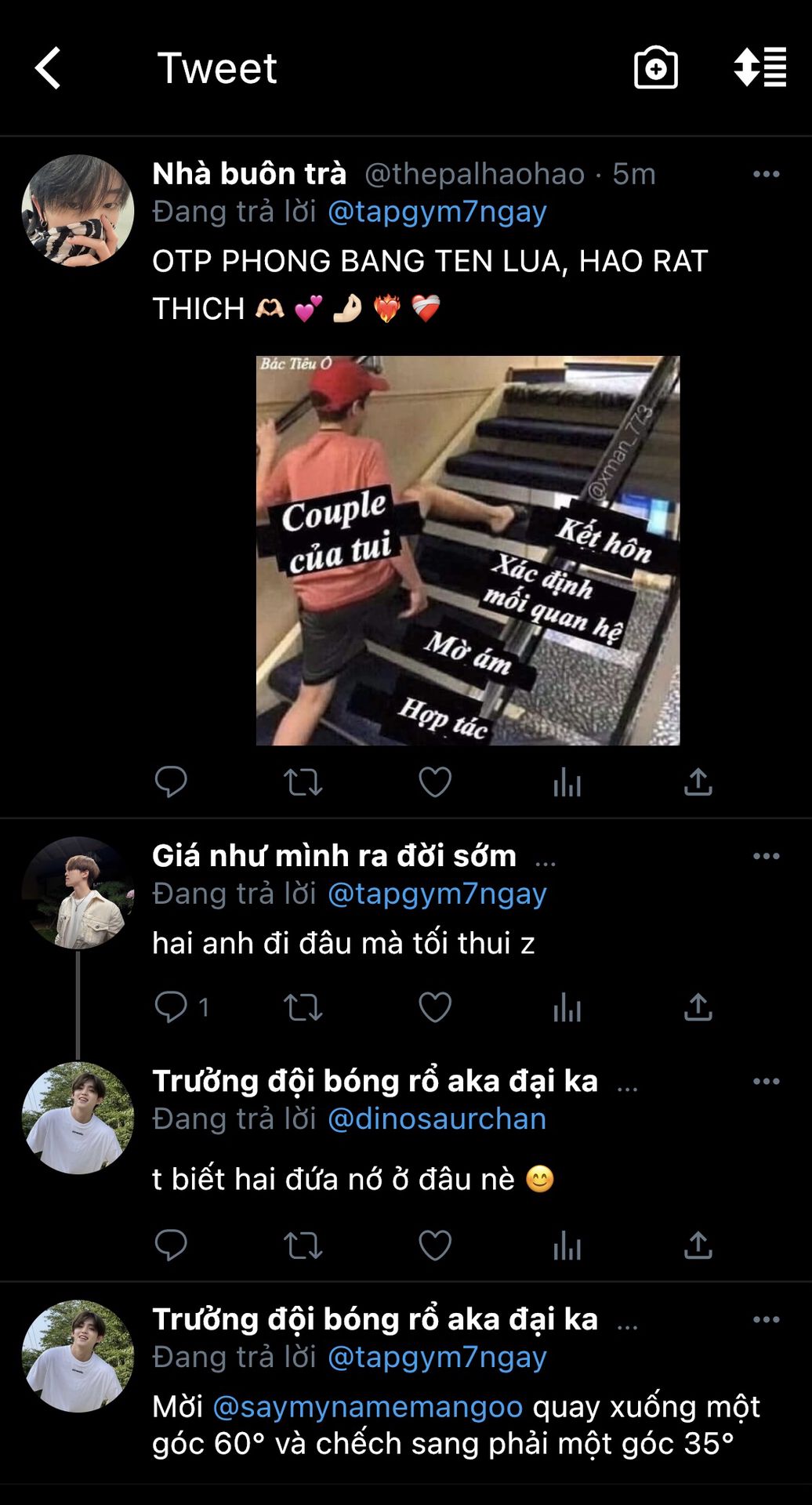The height and width of the screenshot is (1505, 812).
Task: Like the 'hai anh đi đâu' reply
Action: point(435,1007)
